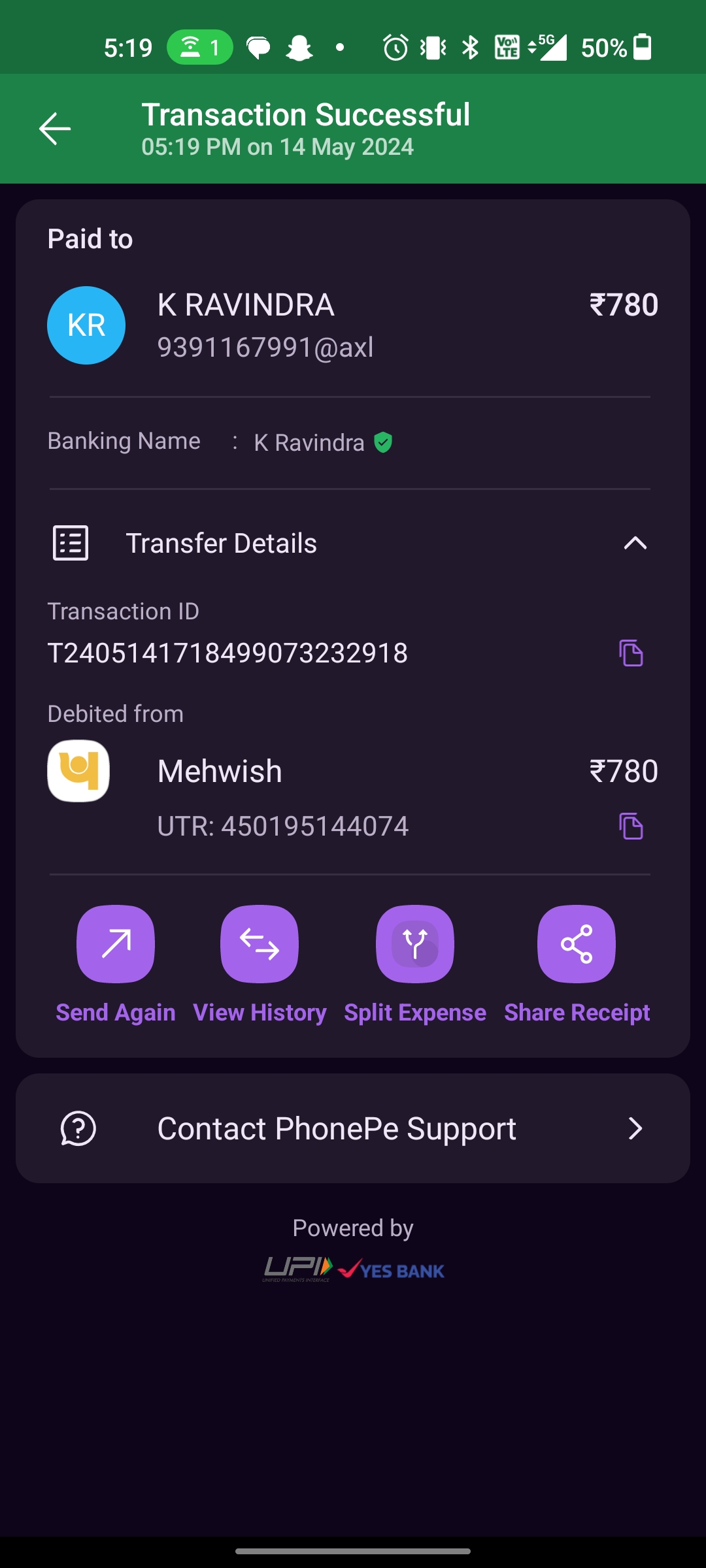Viewport: 706px width, 1568px height.
Task: Open Contact PhonePe Support
Action: (353, 1128)
